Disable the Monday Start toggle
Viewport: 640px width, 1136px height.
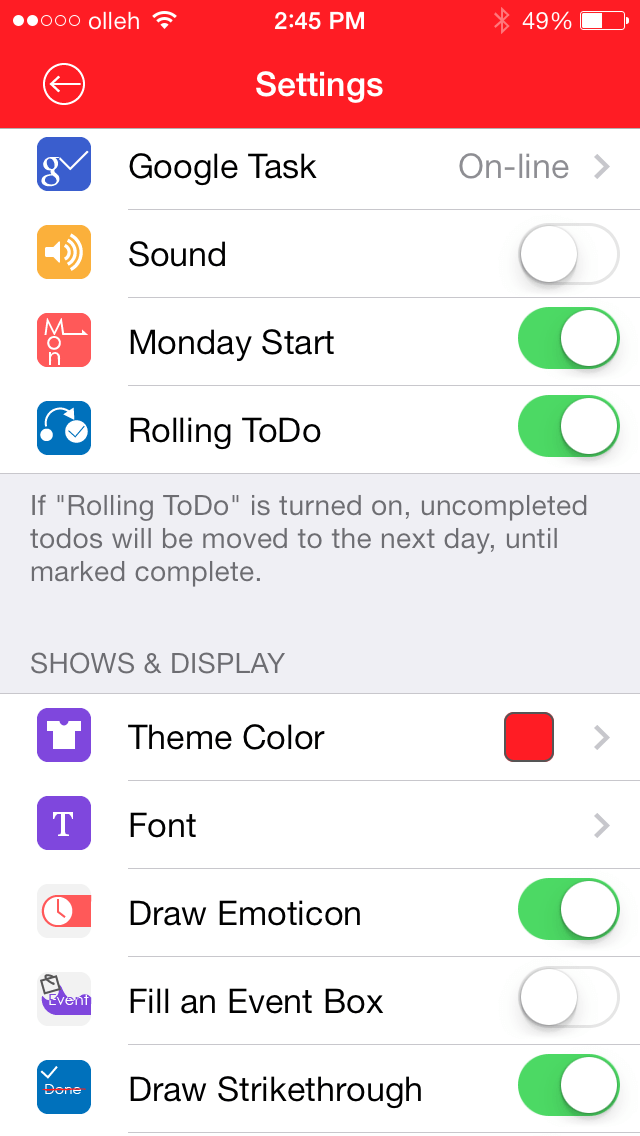[x=568, y=343]
